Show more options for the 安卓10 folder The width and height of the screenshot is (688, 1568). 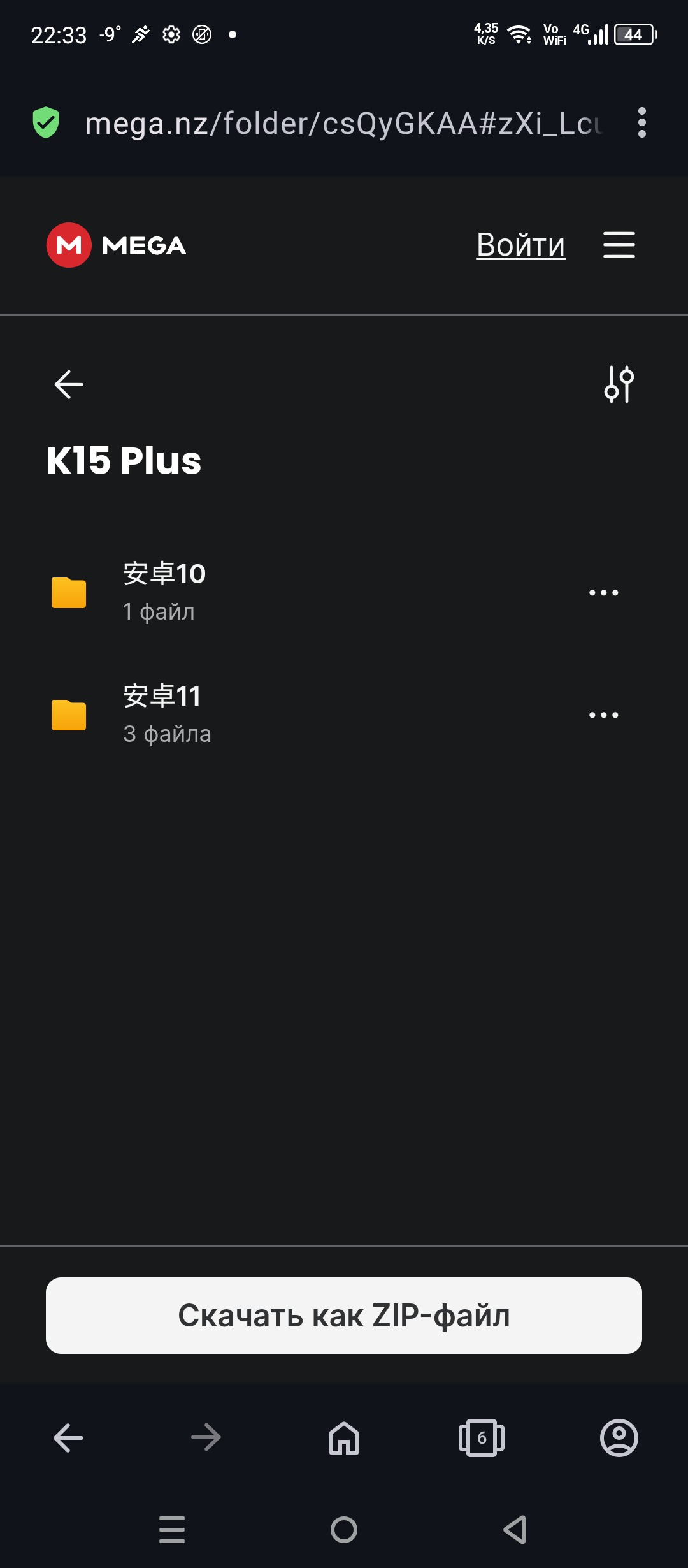(x=603, y=593)
